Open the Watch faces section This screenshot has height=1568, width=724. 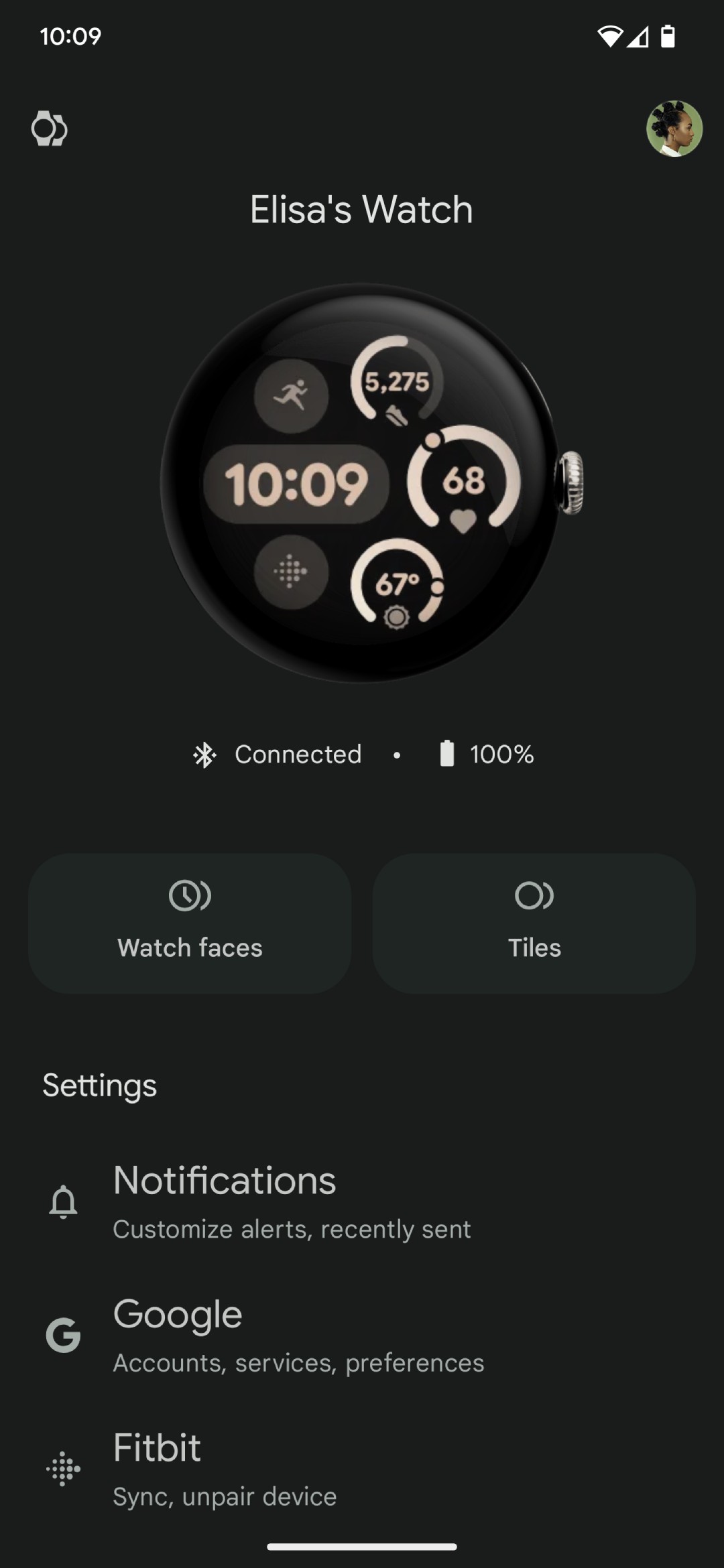[190, 925]
